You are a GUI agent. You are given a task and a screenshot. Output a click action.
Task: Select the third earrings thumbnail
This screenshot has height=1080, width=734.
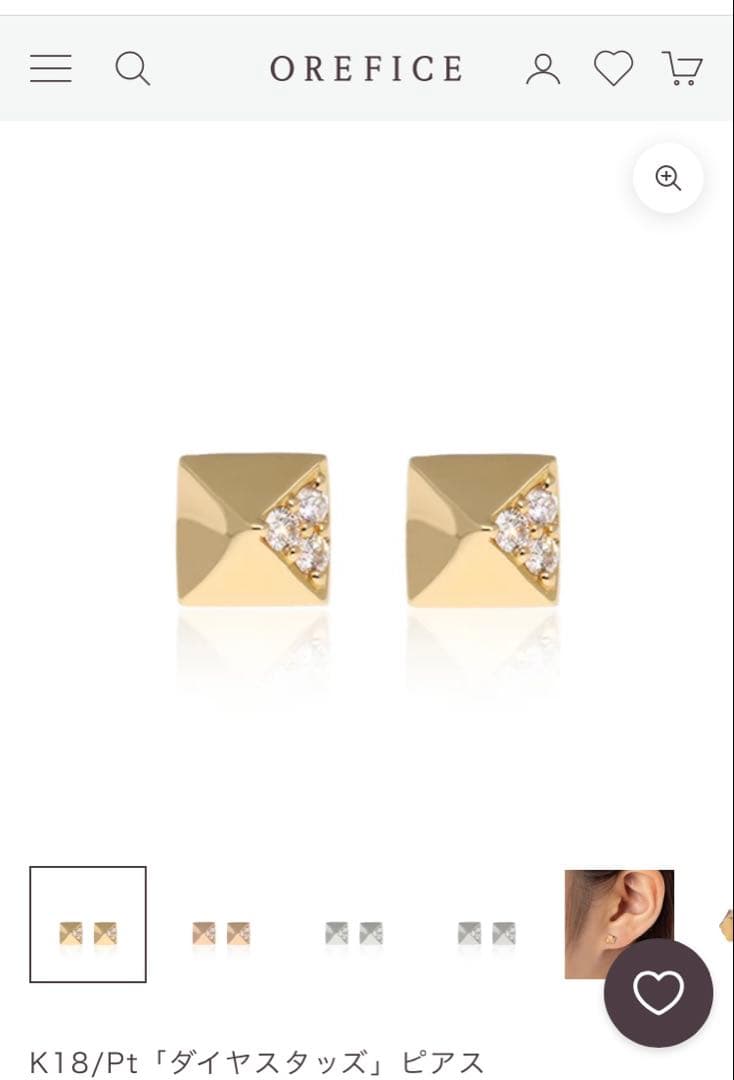(x=354, y=932)
